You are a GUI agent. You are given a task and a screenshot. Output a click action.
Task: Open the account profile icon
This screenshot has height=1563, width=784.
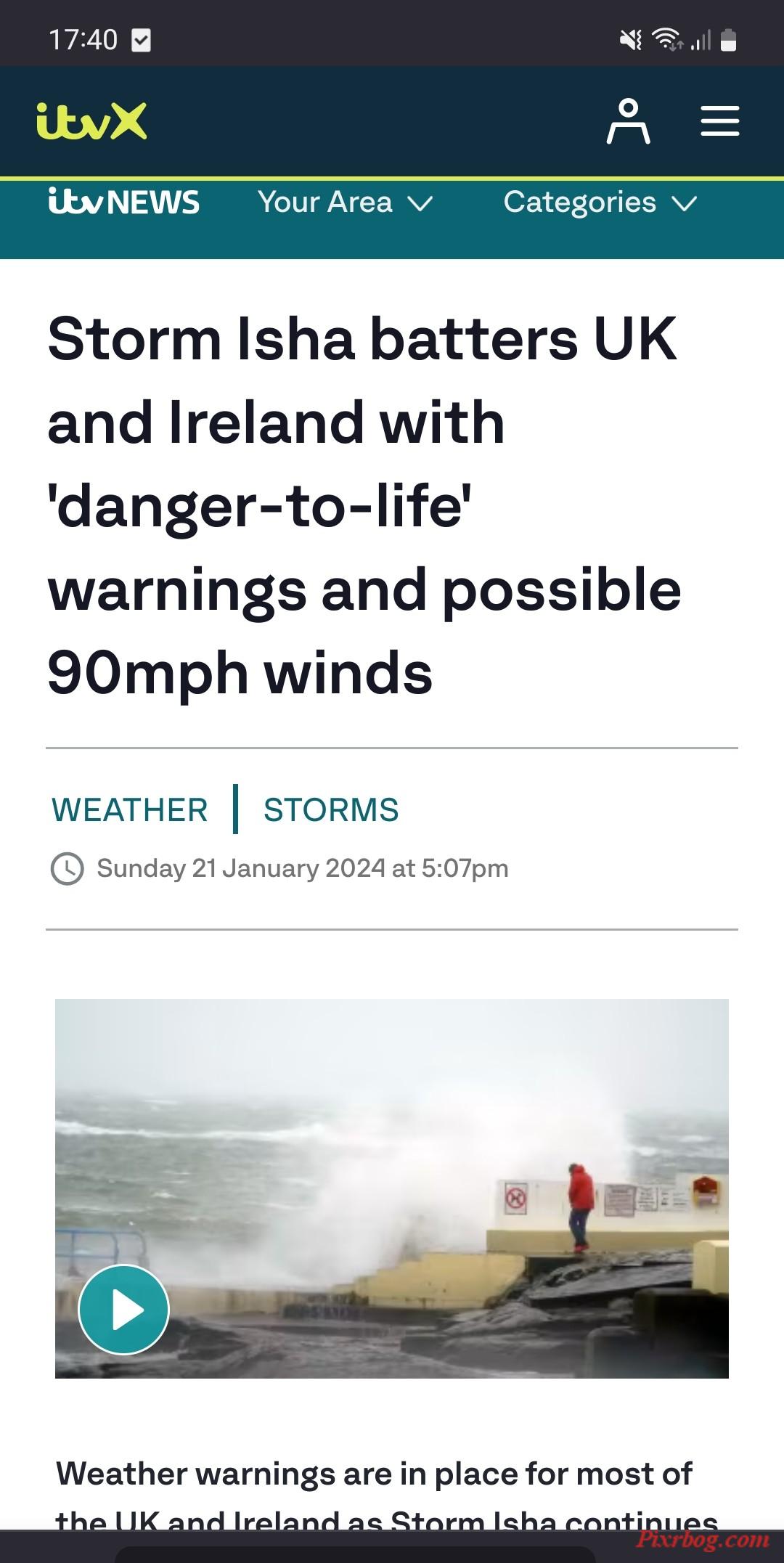[628, 121]
